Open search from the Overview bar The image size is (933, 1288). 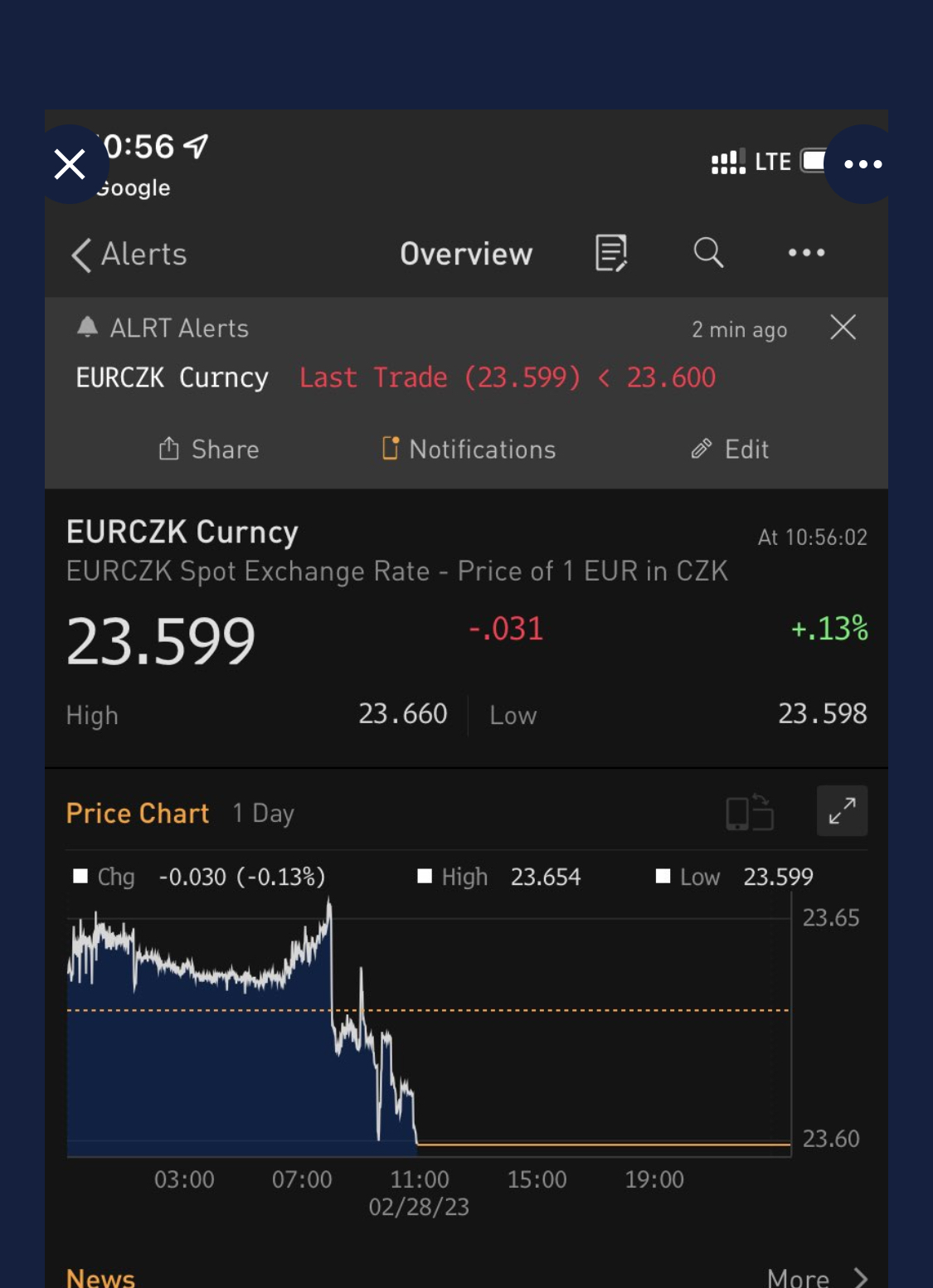(708, 252)
